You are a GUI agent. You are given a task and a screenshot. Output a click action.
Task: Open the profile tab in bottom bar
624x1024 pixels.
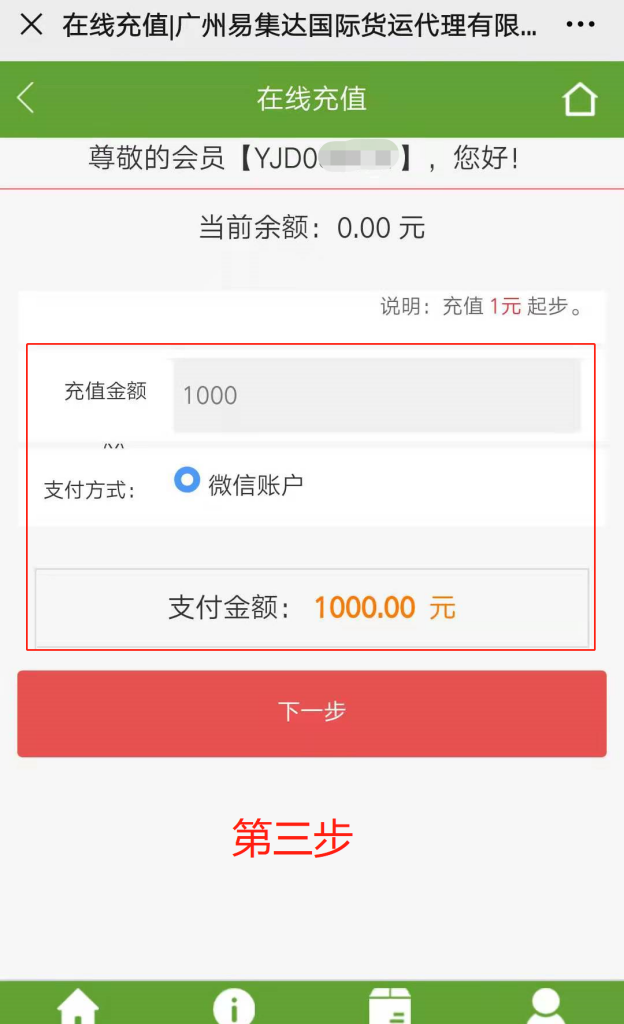tap(545, 1006)
